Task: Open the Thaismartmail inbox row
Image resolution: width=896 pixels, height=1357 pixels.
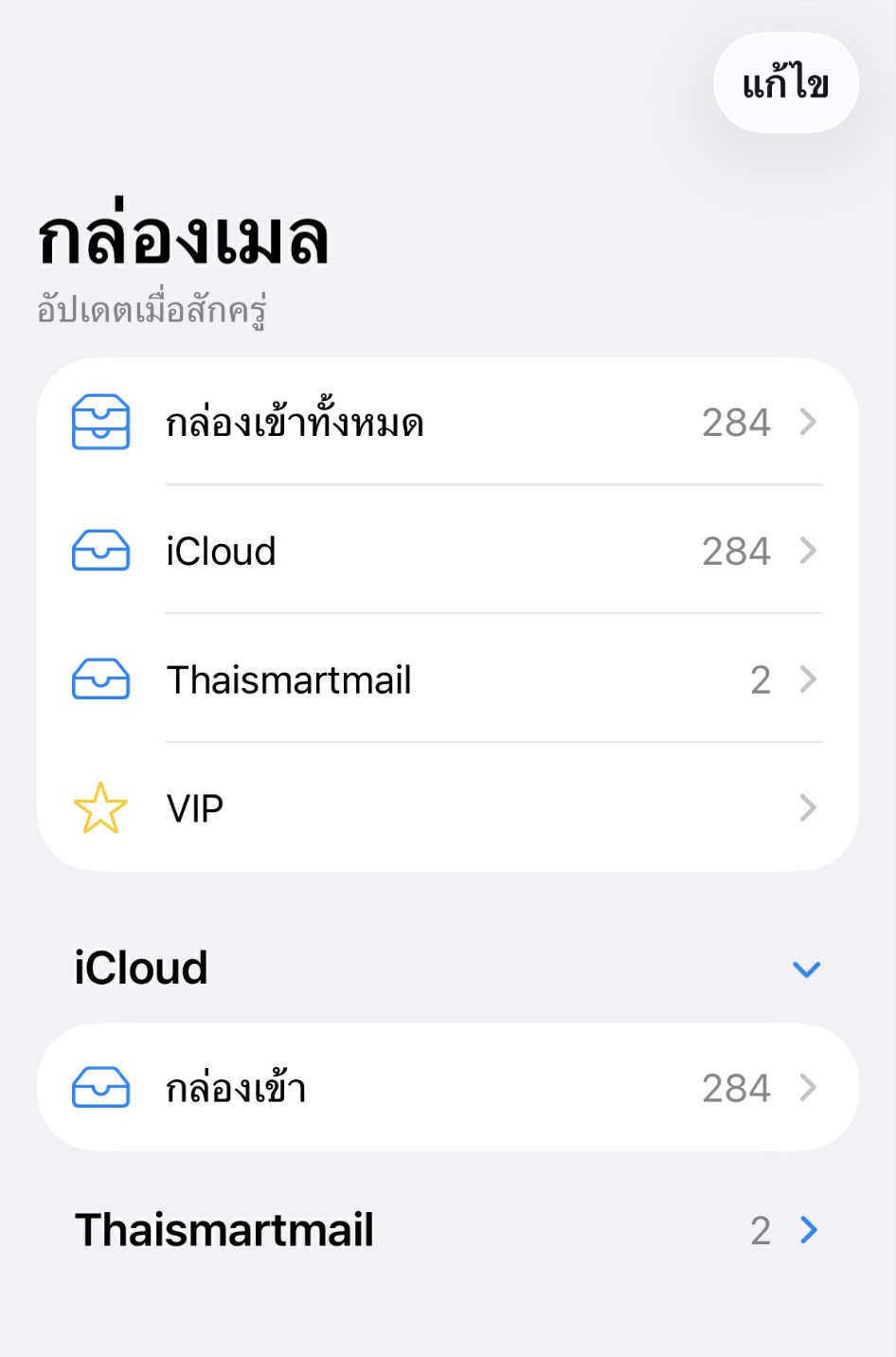Action: [x=447, y=679]
